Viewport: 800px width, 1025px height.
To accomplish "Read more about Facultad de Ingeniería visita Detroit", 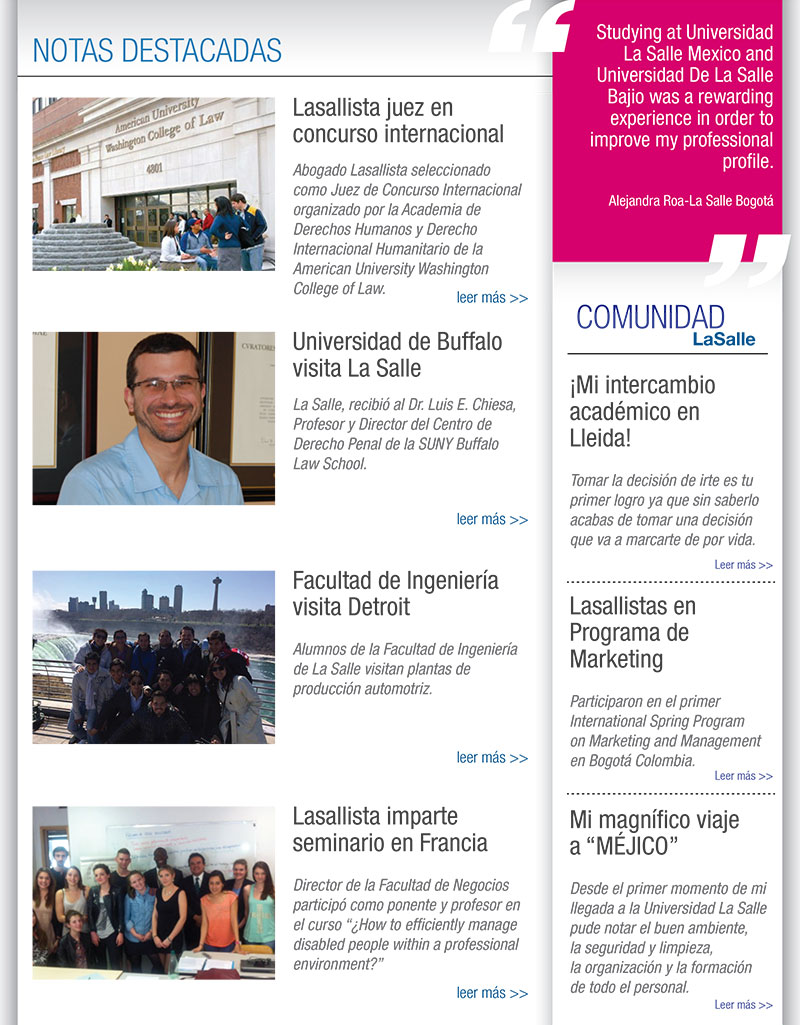I will tap(492, 758).
